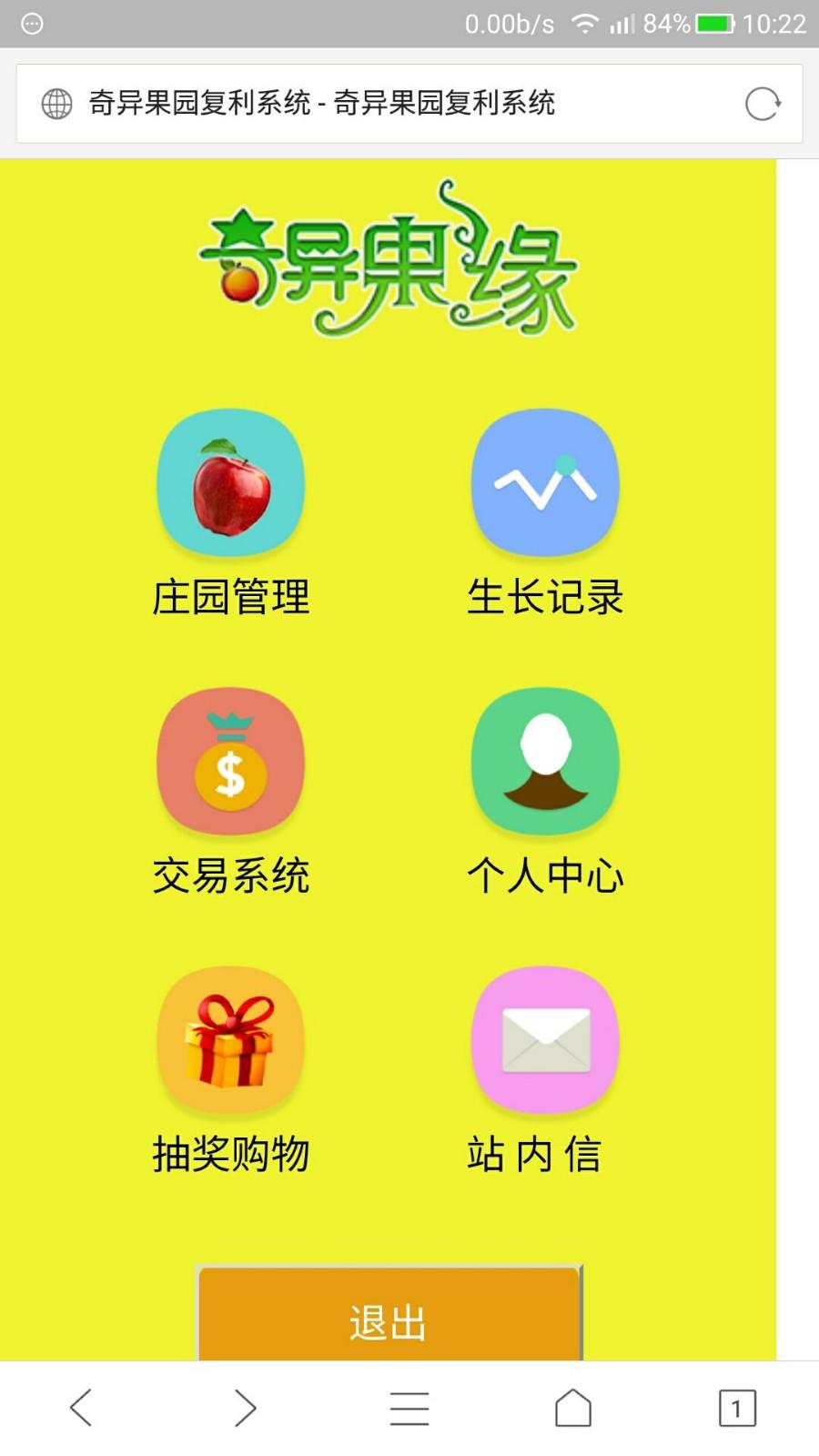Reload the page with the refresh icon
Image resolution: width=819 pixels, height=1456 pixels.
pos(763,104)
